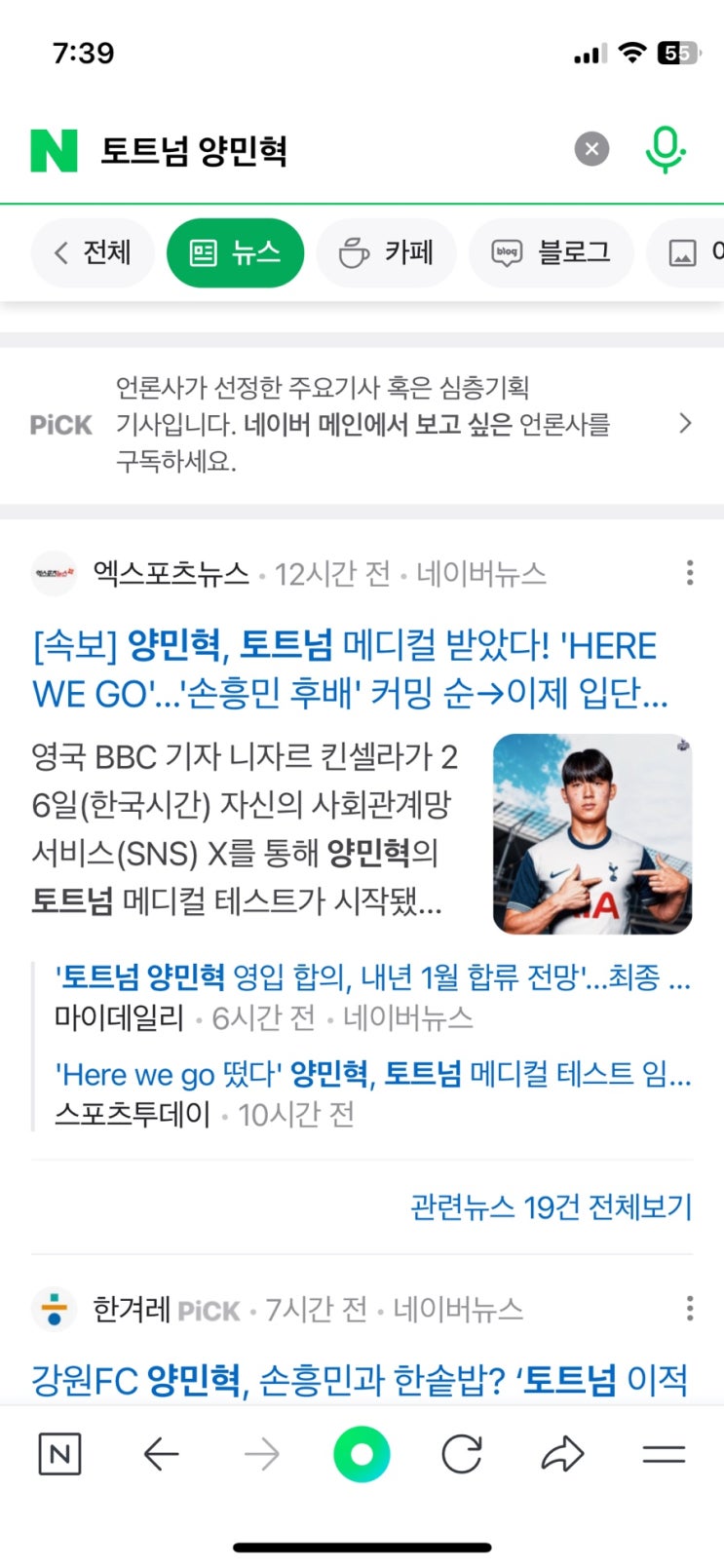Open more options for 한겨레 article
Viewport: 724px width, 1568px height.
[690, 1309]
